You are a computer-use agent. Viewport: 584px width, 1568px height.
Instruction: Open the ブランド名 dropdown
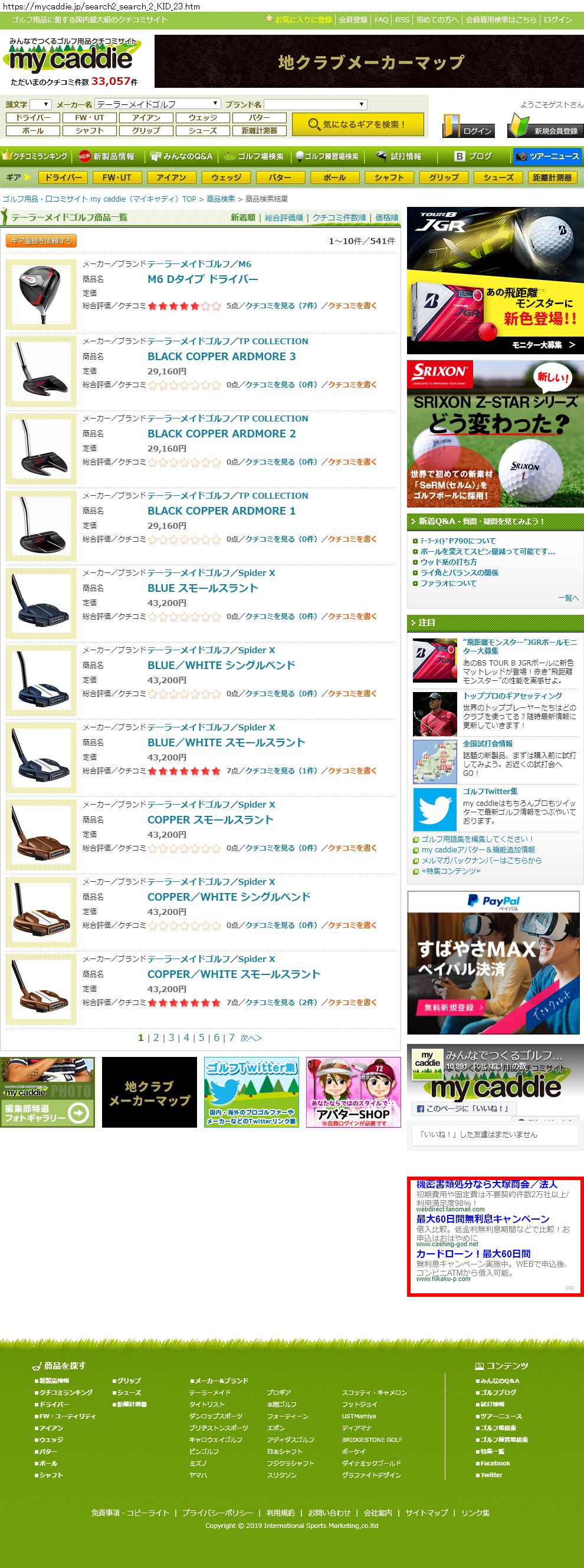pyautogui.click(x=315, y=104)
